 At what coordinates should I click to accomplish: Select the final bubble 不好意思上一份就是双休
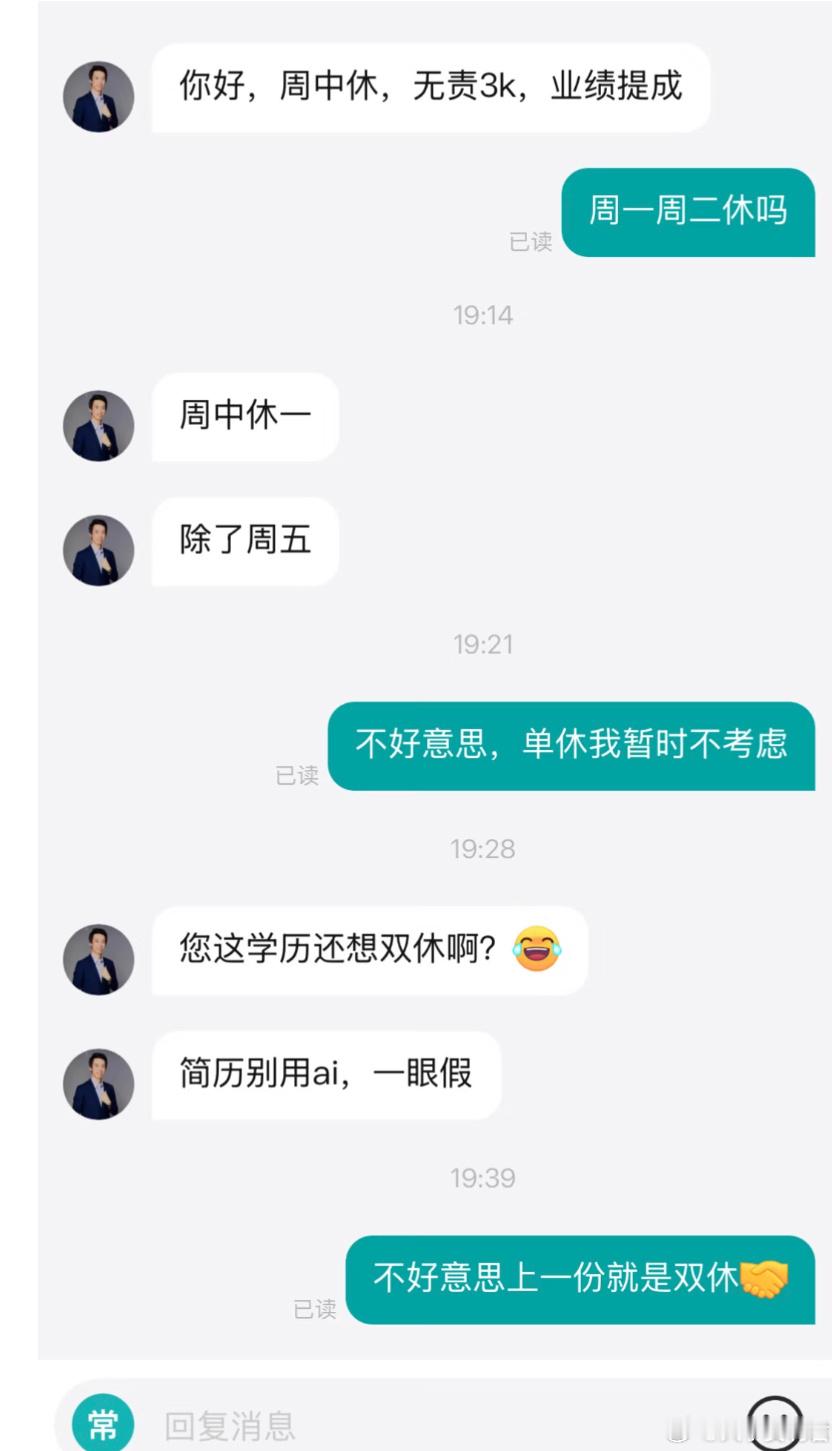click(x=580, y=1278)
